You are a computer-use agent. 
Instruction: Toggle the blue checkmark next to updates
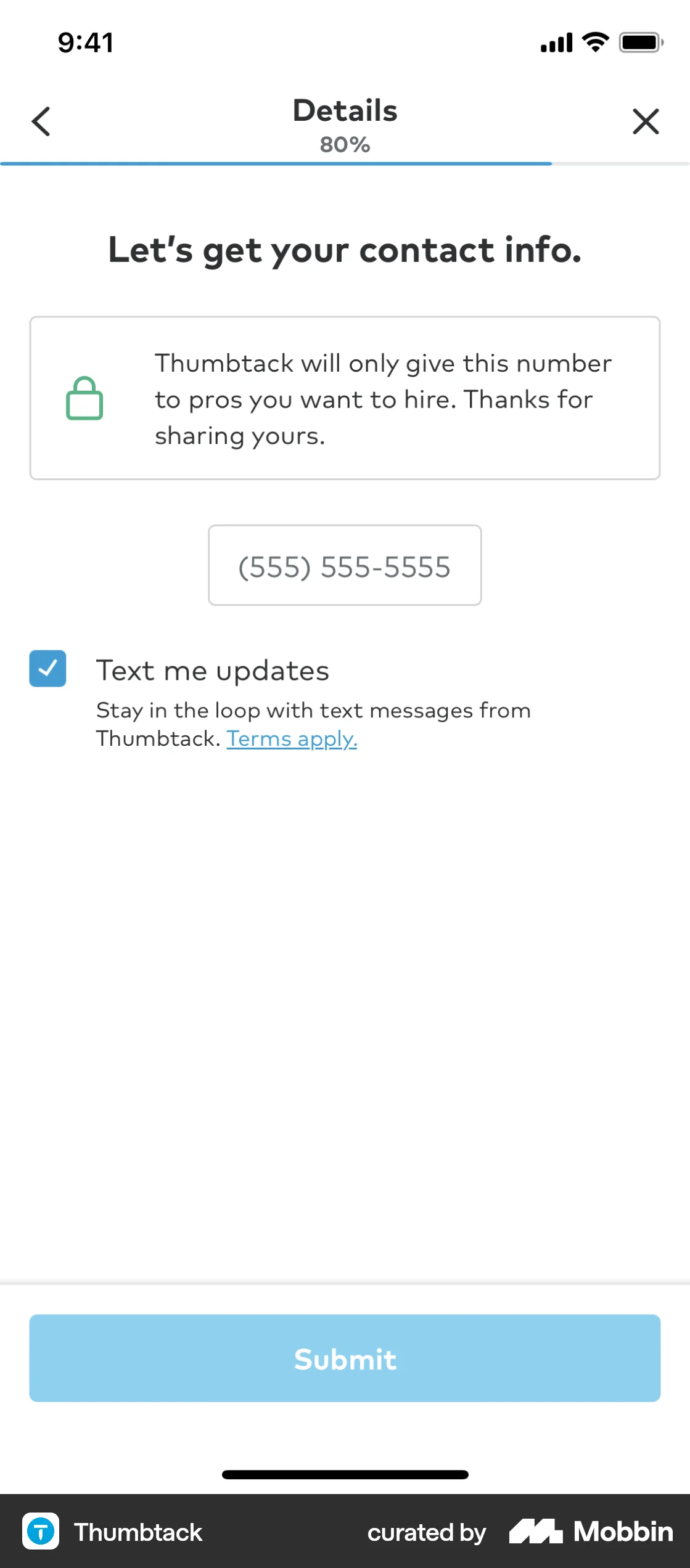[48, 669]
